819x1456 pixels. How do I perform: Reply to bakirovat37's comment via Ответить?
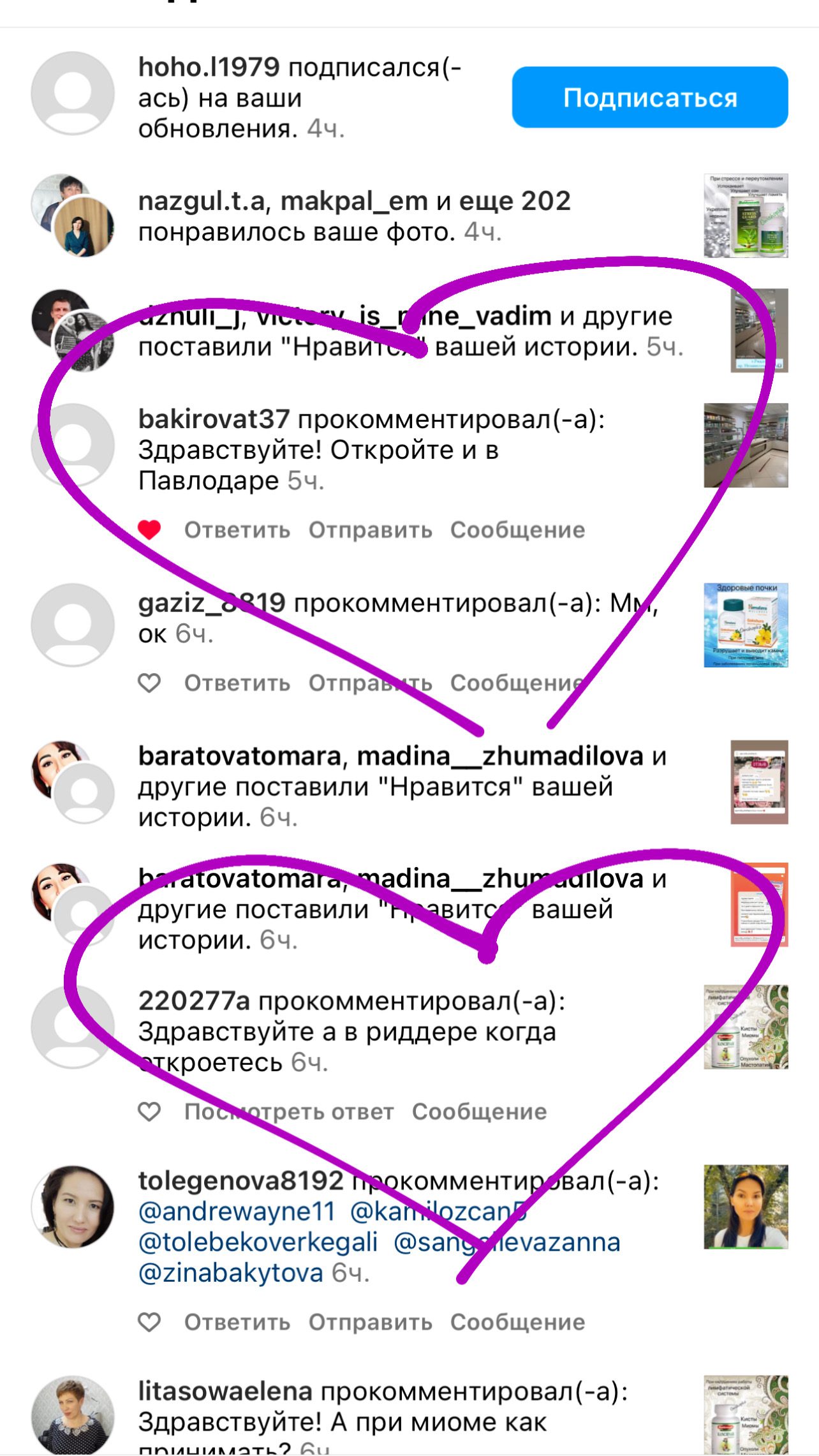click(237, 530)
